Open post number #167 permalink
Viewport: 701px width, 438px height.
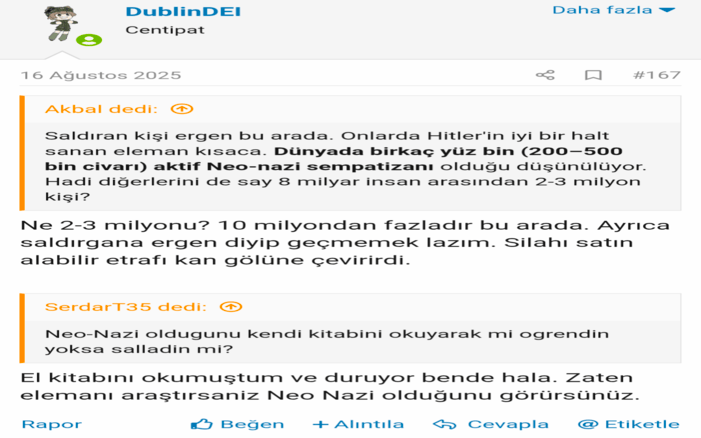657,75
